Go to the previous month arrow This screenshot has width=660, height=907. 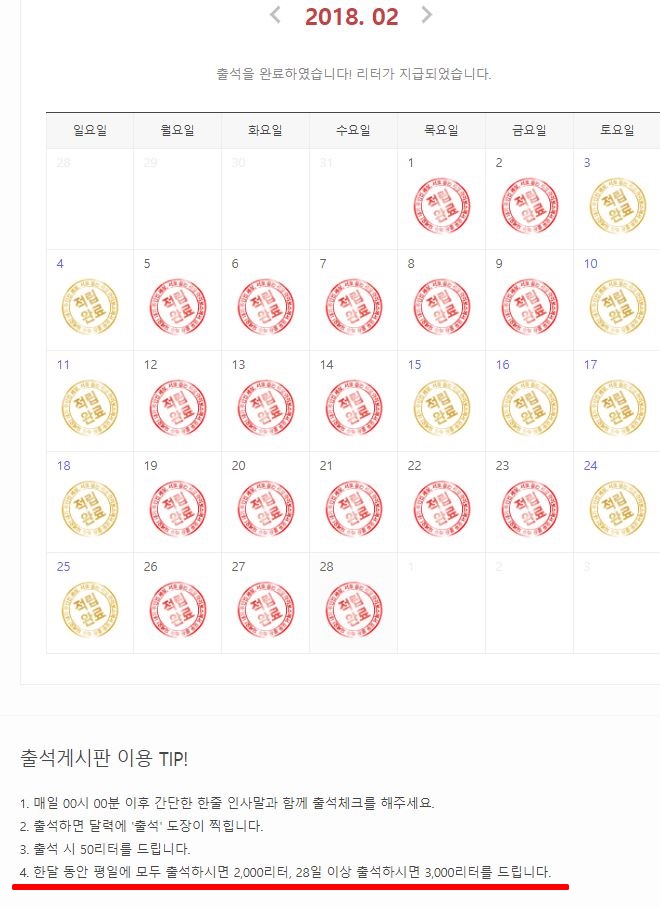tap(277, 15)
